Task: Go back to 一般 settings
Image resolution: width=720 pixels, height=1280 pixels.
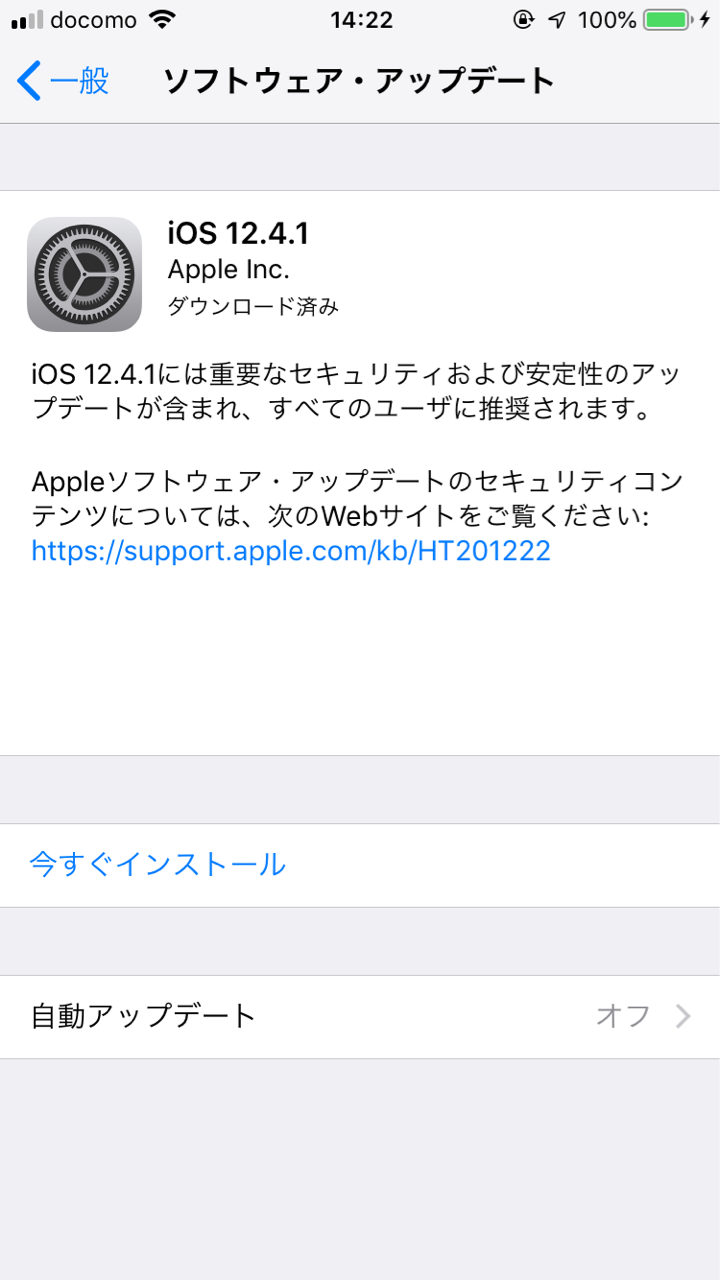Action: pyautogui.click(x=62, y=81)
